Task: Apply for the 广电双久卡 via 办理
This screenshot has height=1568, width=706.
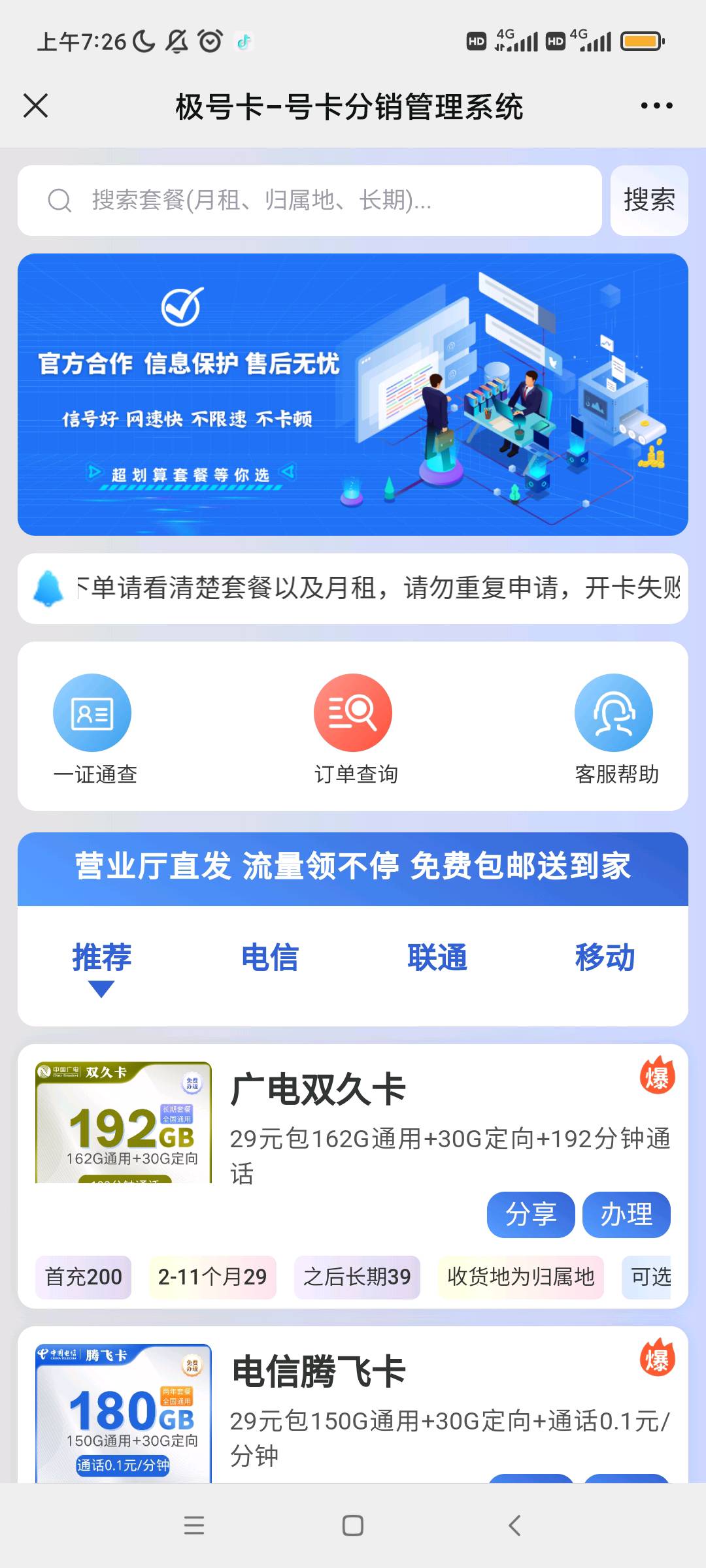Action: (626, 1215)
